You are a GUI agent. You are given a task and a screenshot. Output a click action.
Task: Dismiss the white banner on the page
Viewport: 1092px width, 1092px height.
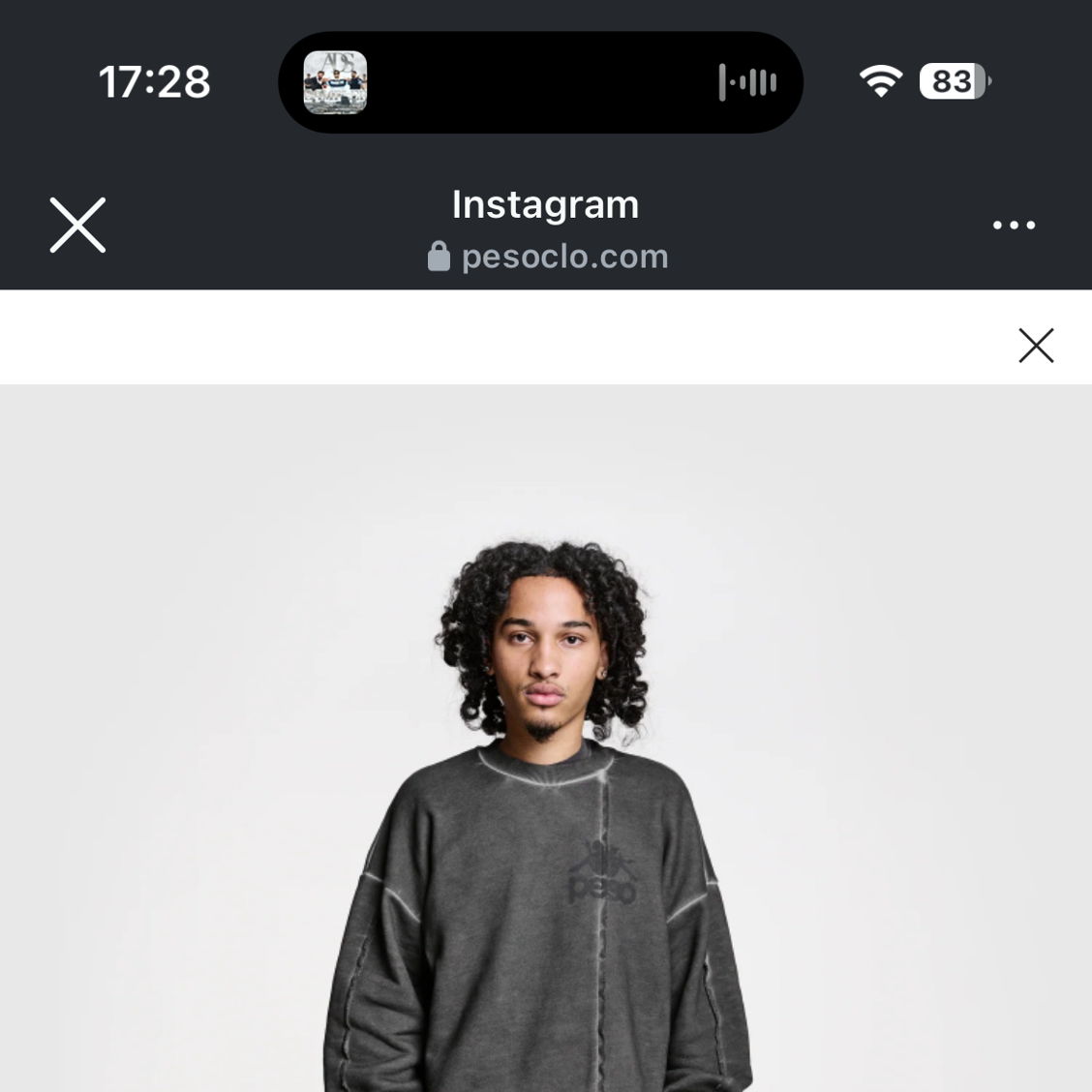(1036, 346)
